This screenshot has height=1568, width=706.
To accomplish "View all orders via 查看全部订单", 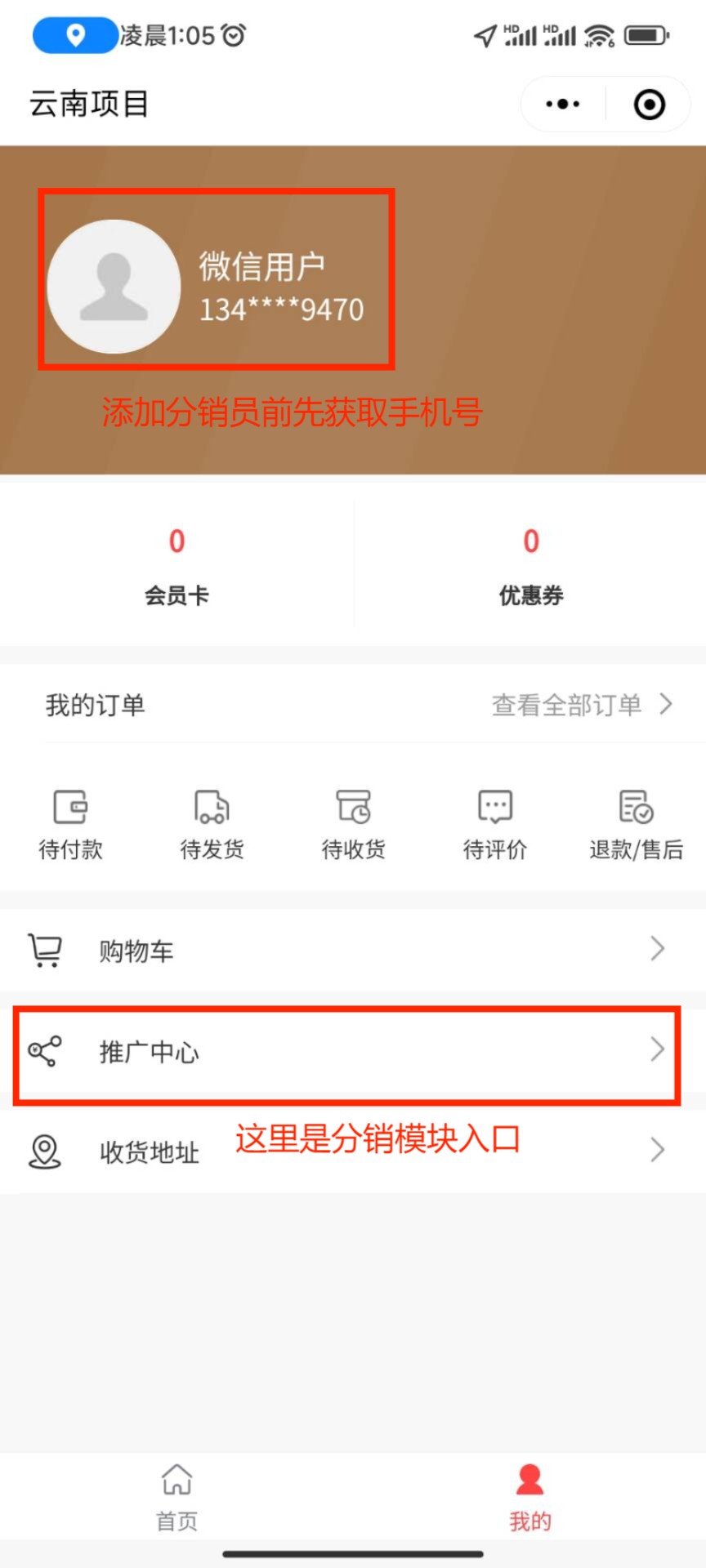I will pos(582,704).
